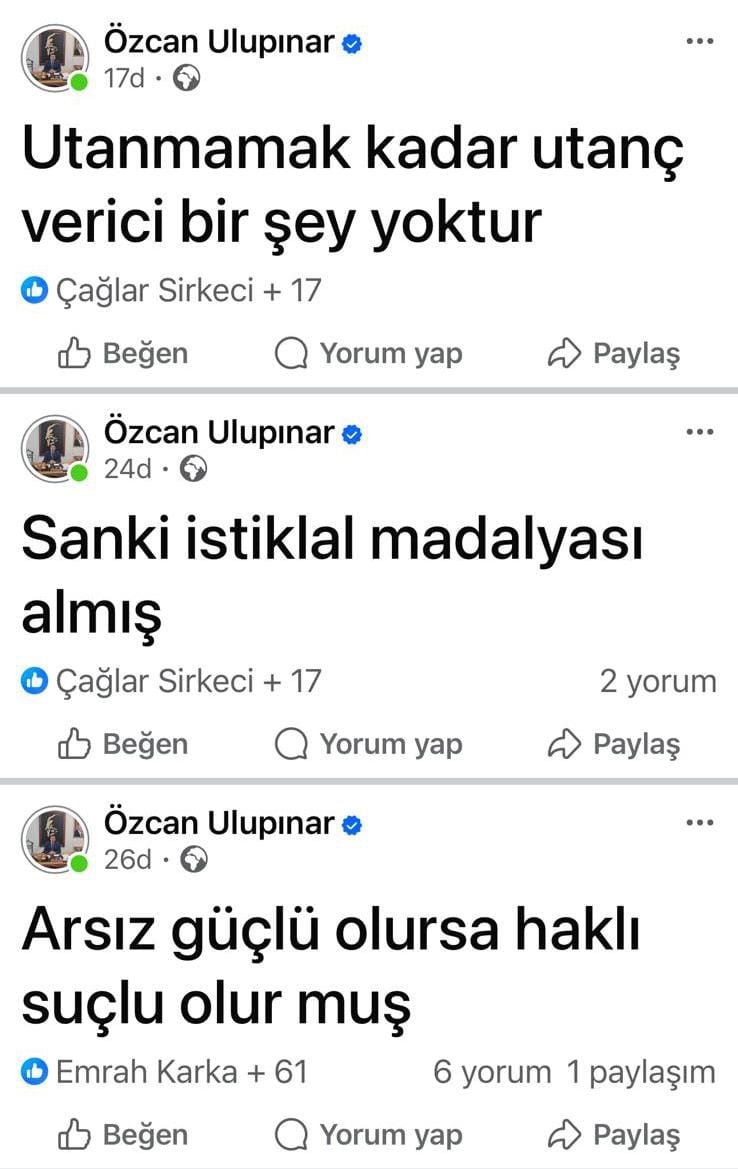This screenshot has height=1169, width=738.
Task: Open the 6 yorum on the 26d post
Action: 492,1073
